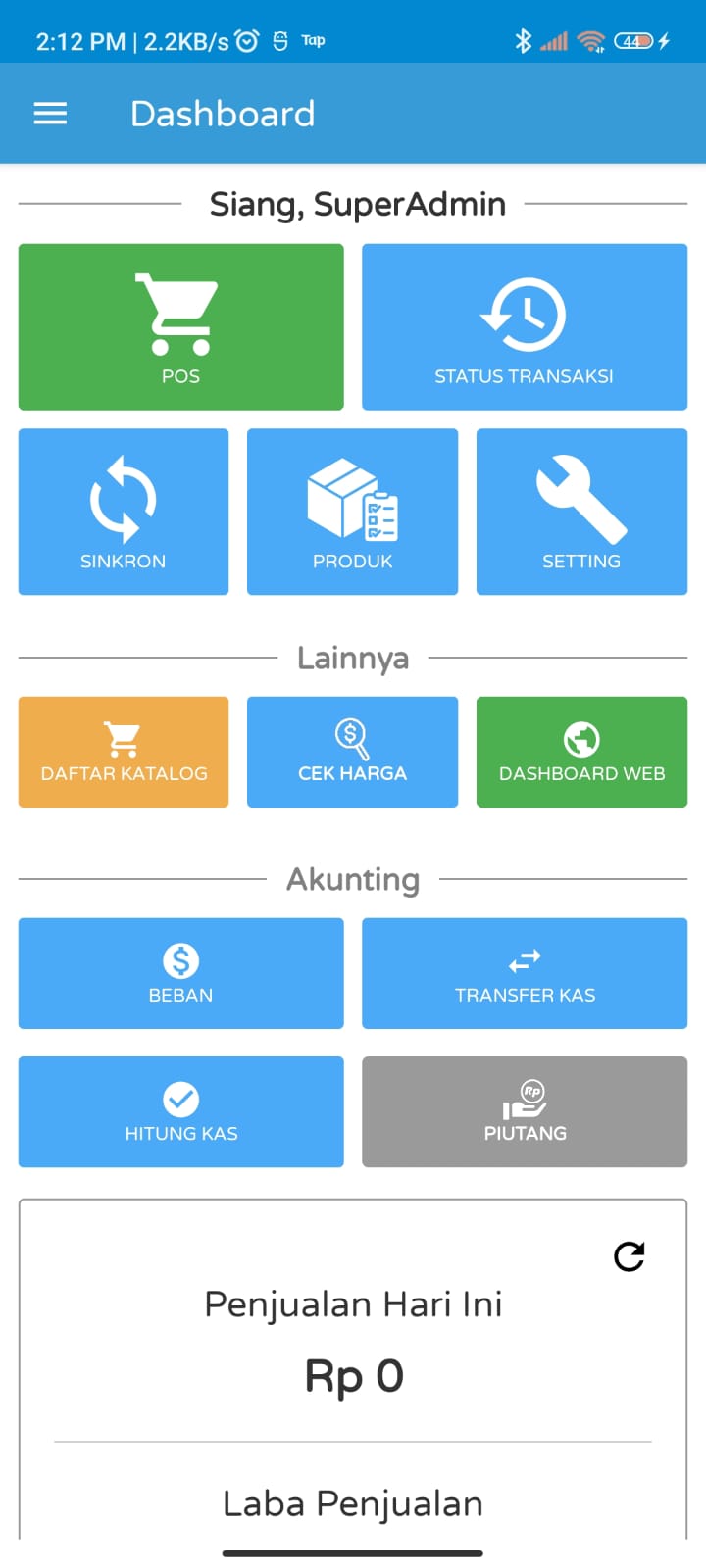
Task: Open Daftar Katalog
Action: point(124,752)
